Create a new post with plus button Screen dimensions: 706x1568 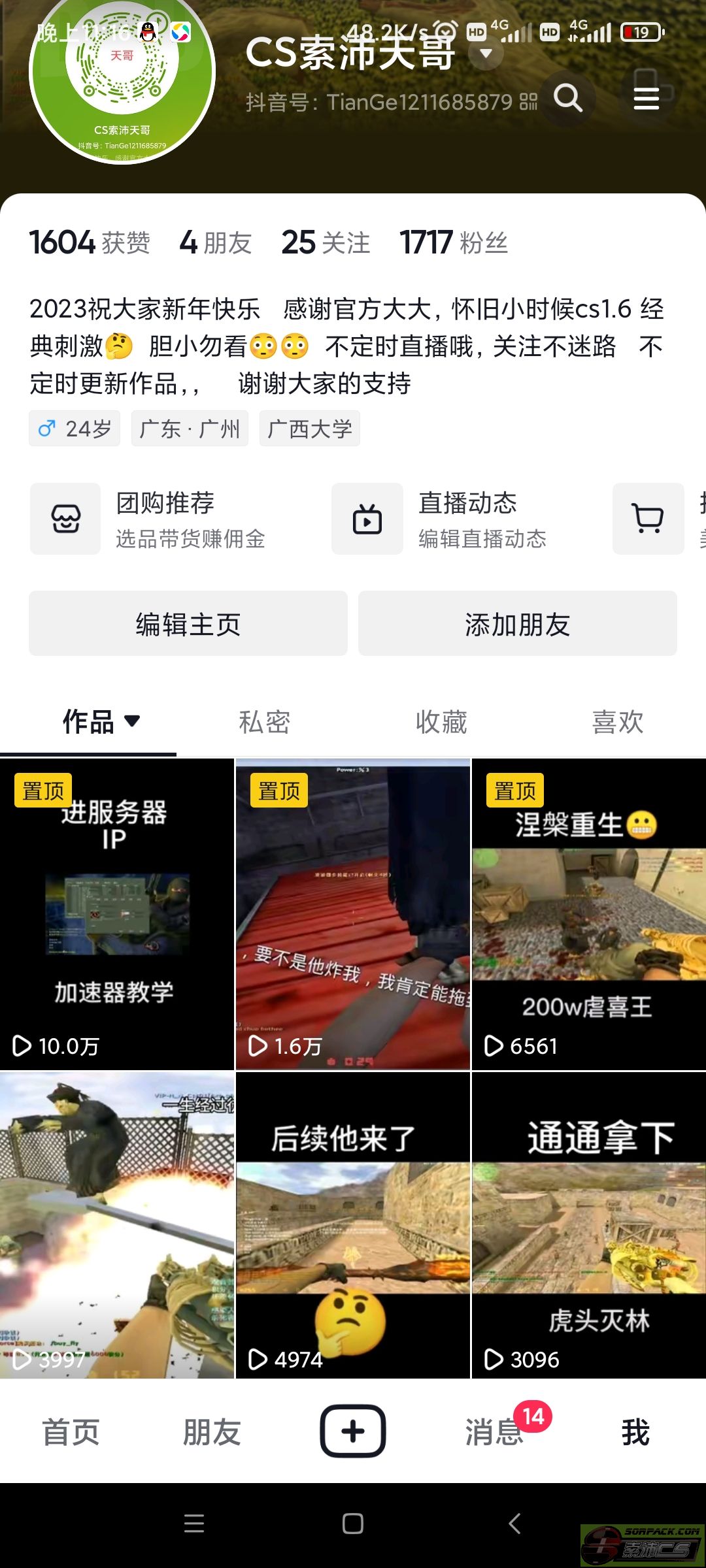click(353, 1431)
